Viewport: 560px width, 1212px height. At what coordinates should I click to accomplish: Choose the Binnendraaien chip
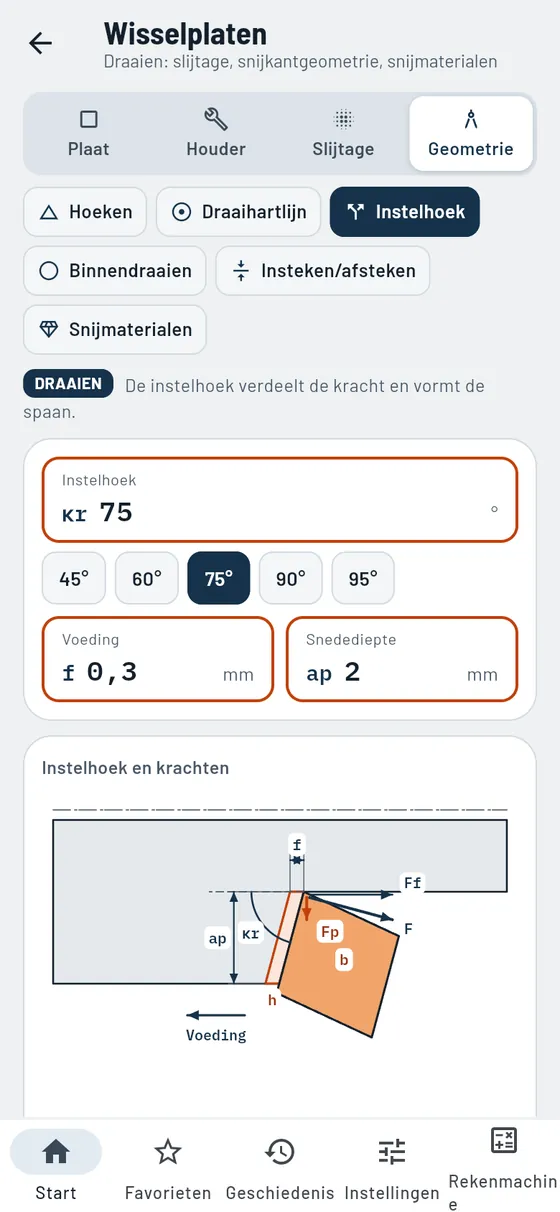(x=115, y=270)
